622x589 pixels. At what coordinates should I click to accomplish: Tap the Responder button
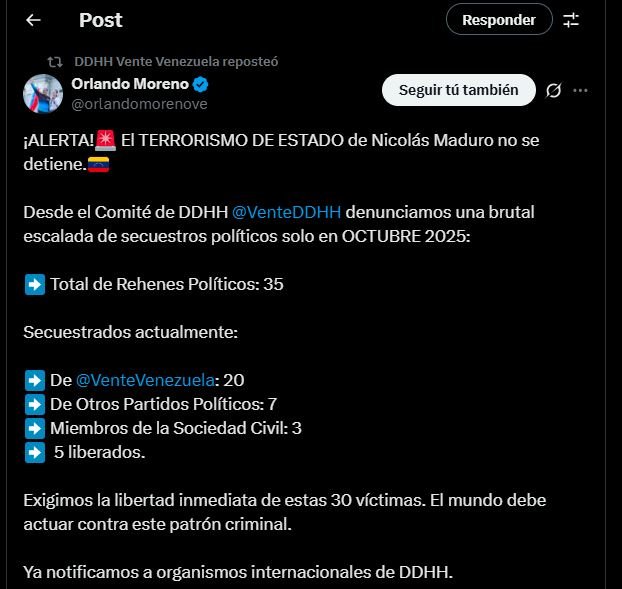point(499,19)
